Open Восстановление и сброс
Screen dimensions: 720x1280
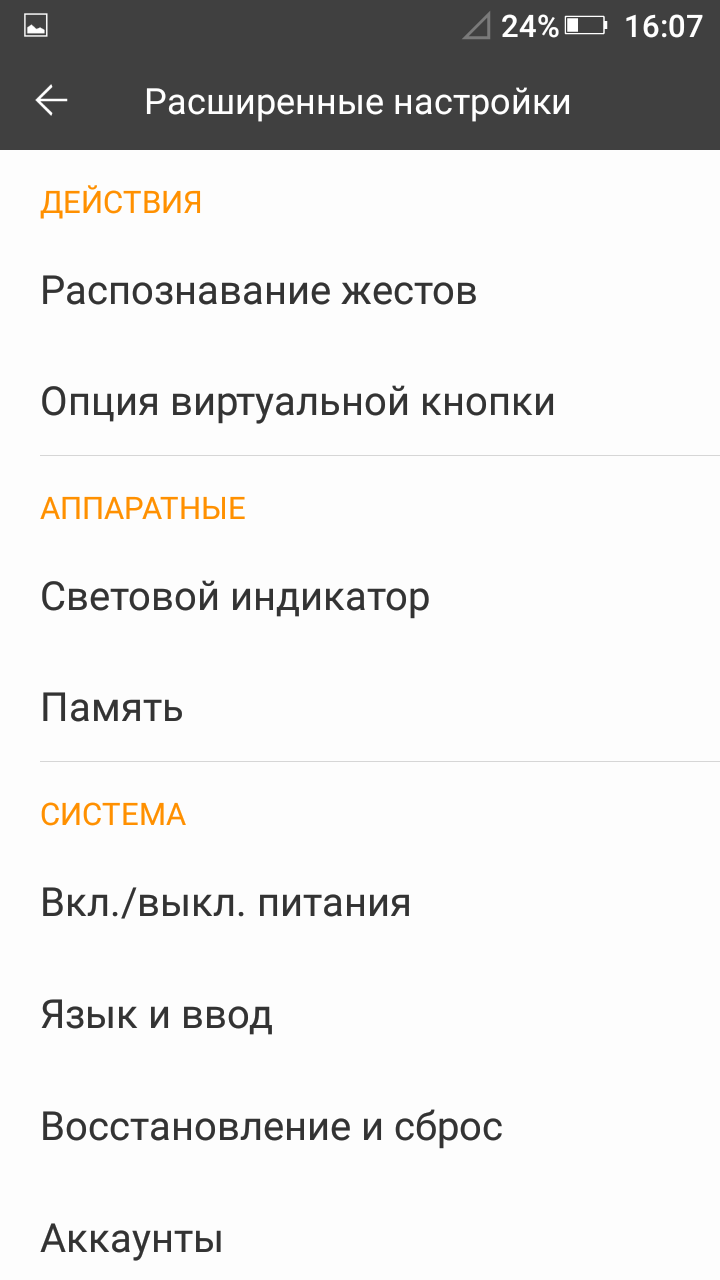[360, 1127]
